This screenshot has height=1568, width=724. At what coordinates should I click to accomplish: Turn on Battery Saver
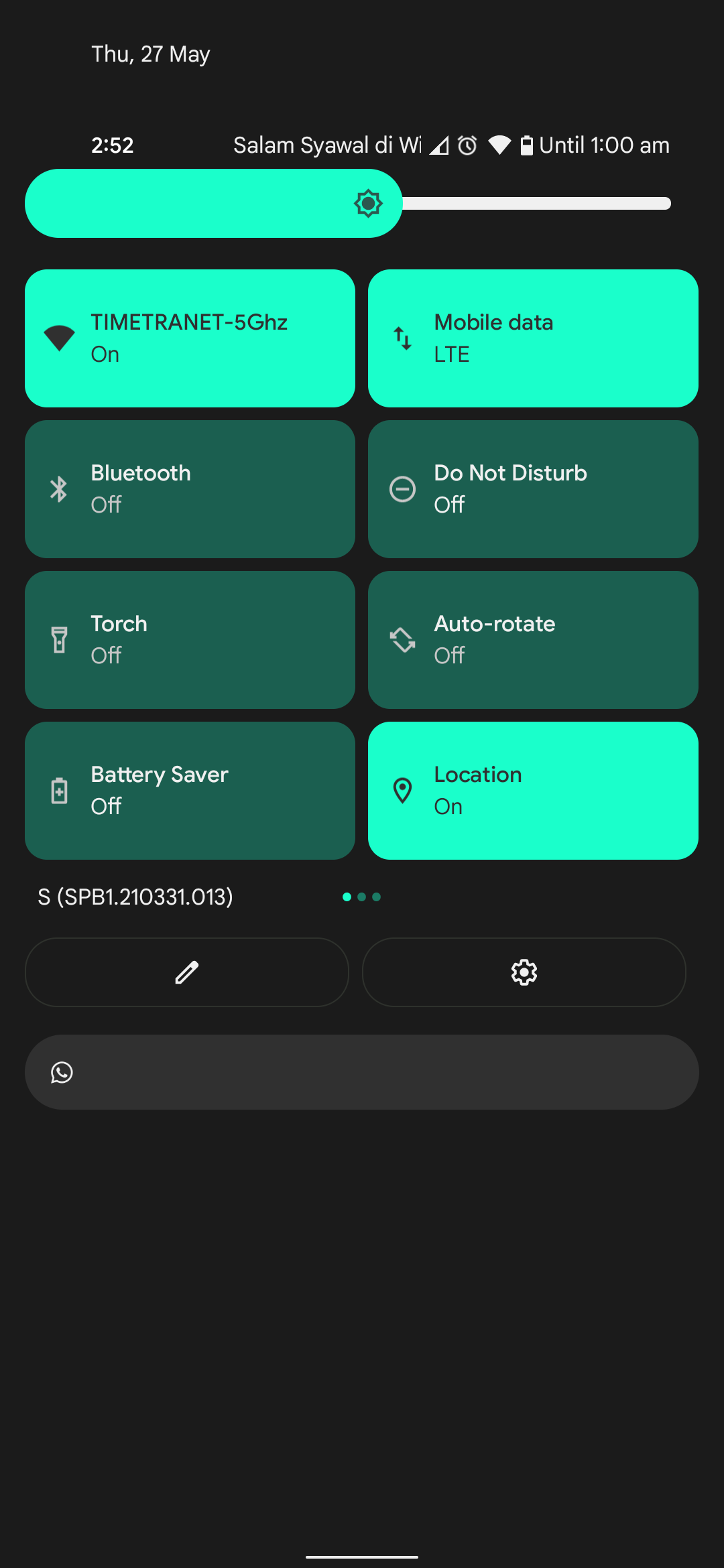coord(190,791)
